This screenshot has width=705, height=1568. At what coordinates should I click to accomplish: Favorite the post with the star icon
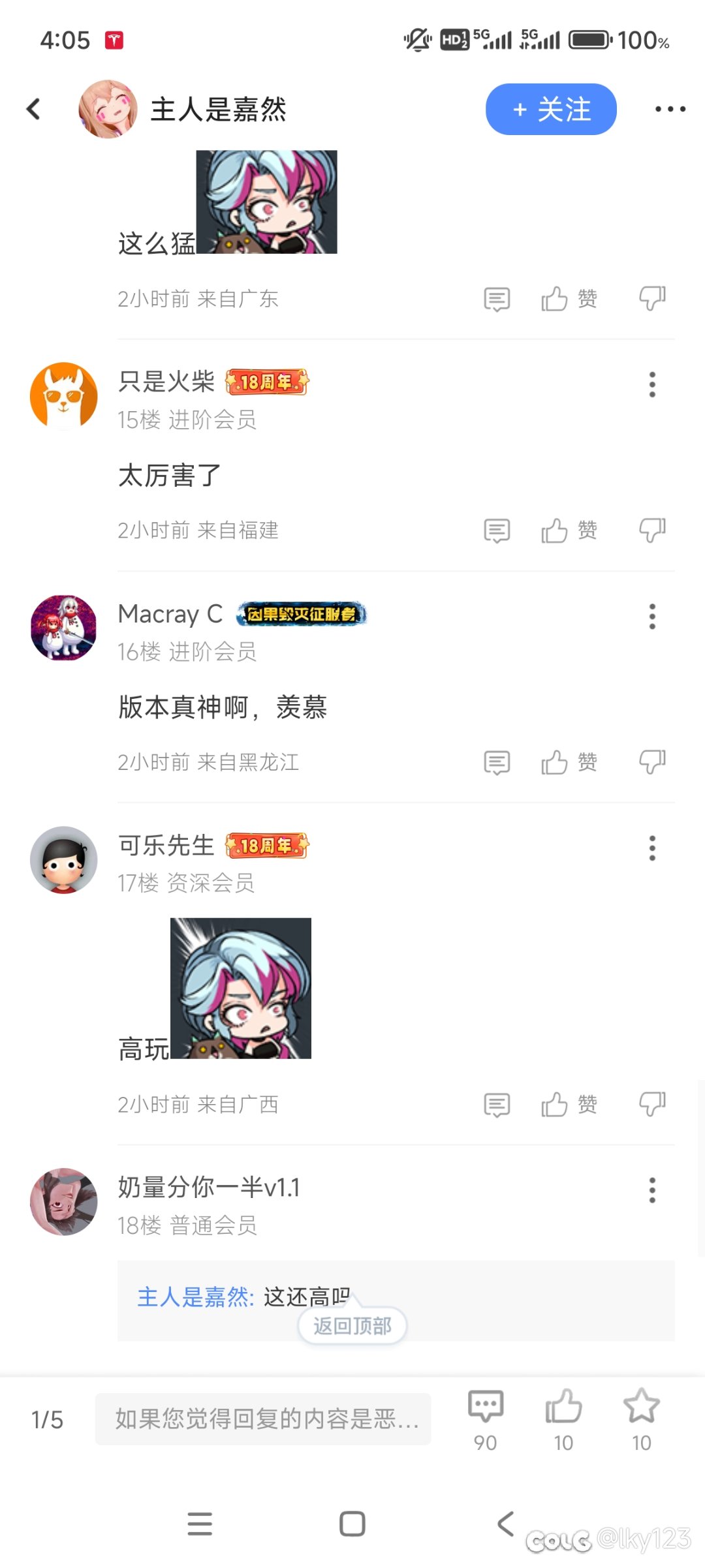tap(641, 1419)
